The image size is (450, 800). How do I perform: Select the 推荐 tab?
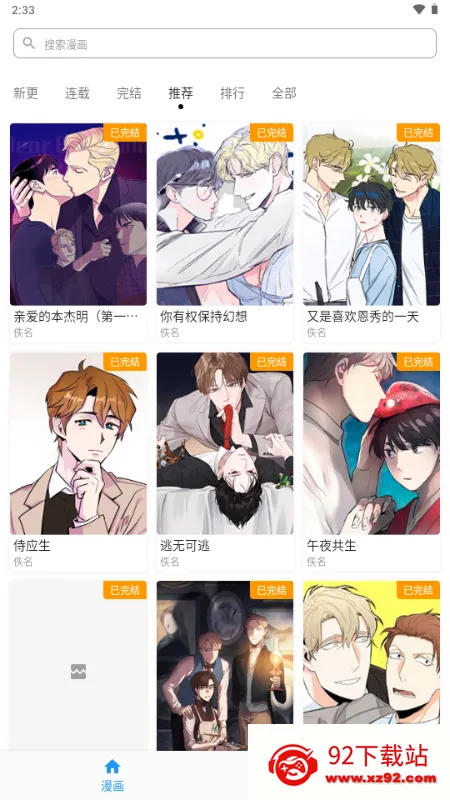point(181,93)
